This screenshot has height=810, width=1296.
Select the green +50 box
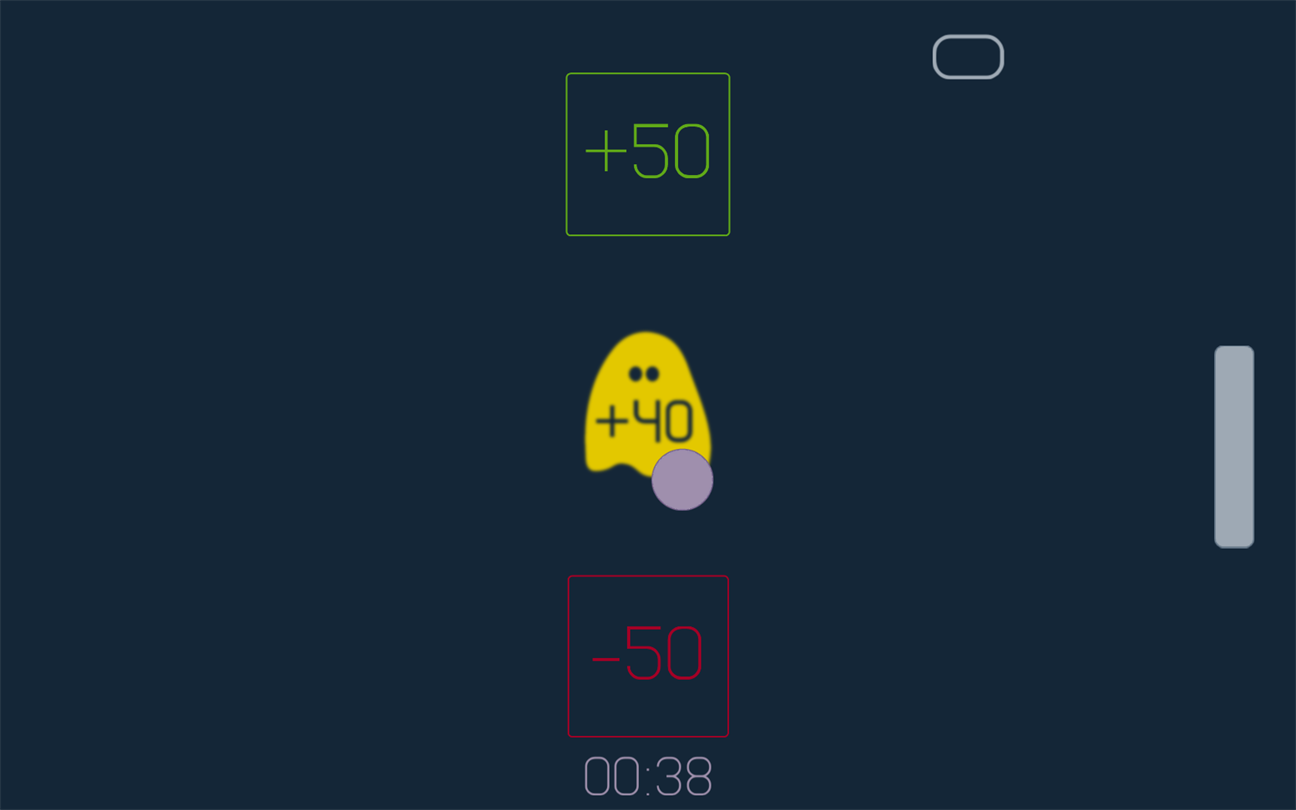tap(648, 154)
